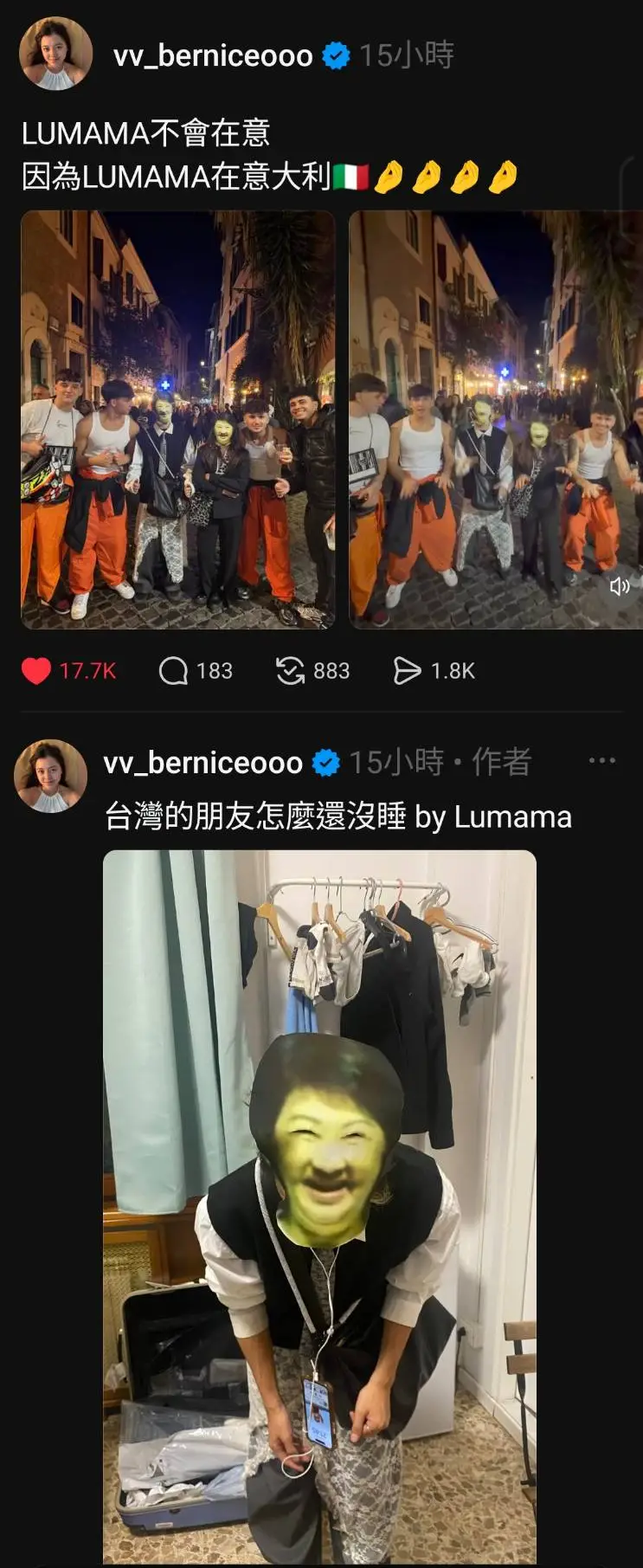
Task: Unlike the post with 17.7K likes
Action: click(x=36, y=671)
